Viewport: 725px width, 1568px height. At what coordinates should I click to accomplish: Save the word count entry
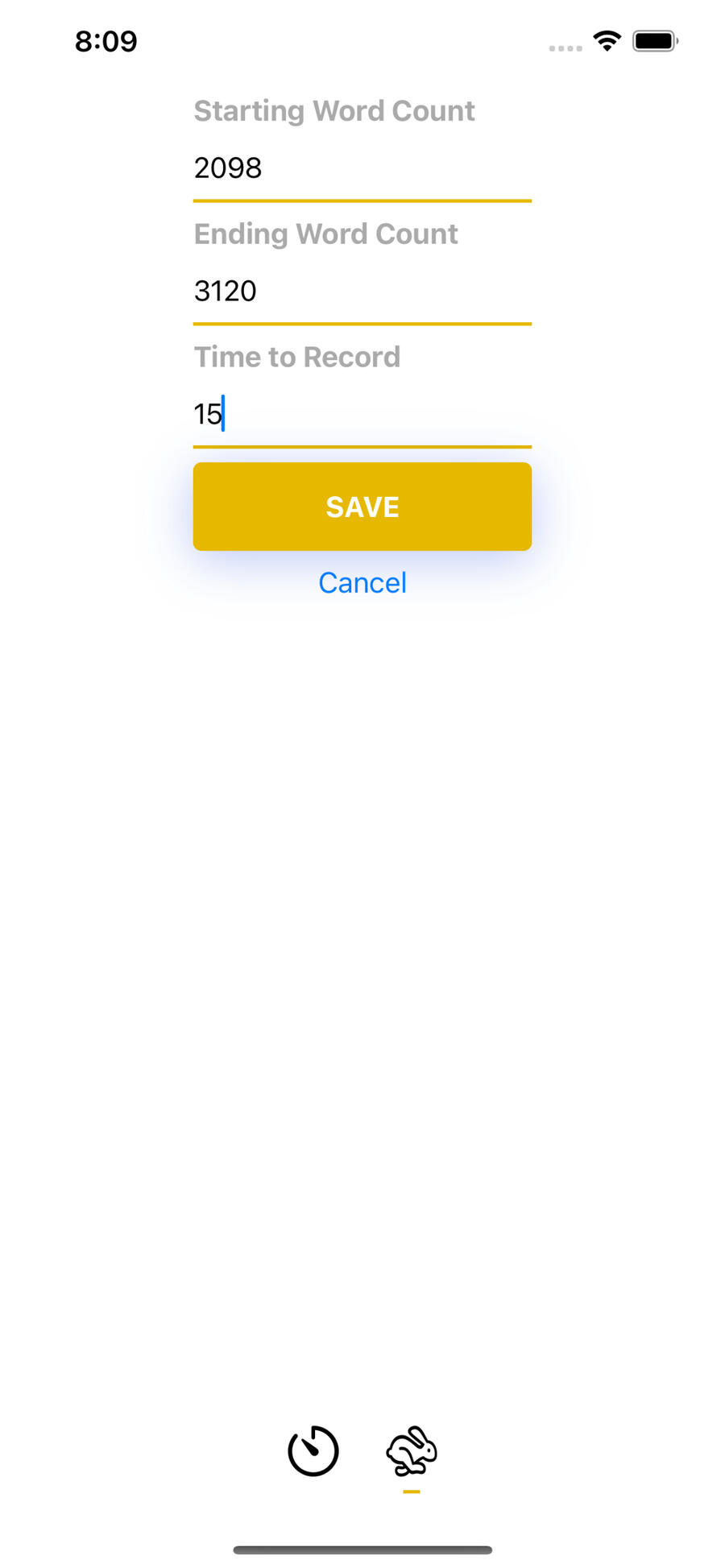coord(362,507)
